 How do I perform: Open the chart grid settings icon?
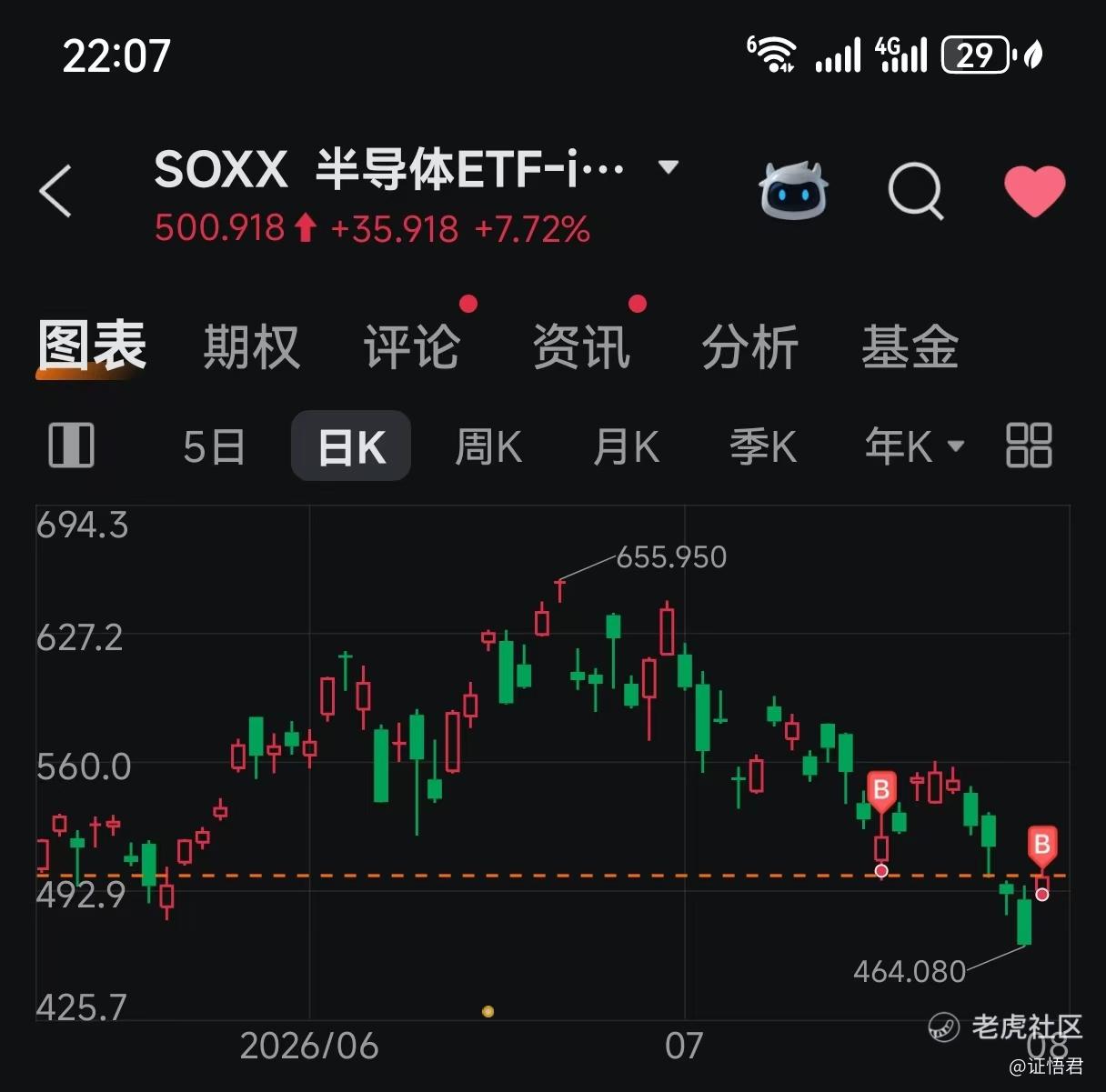click(1029, 446)
